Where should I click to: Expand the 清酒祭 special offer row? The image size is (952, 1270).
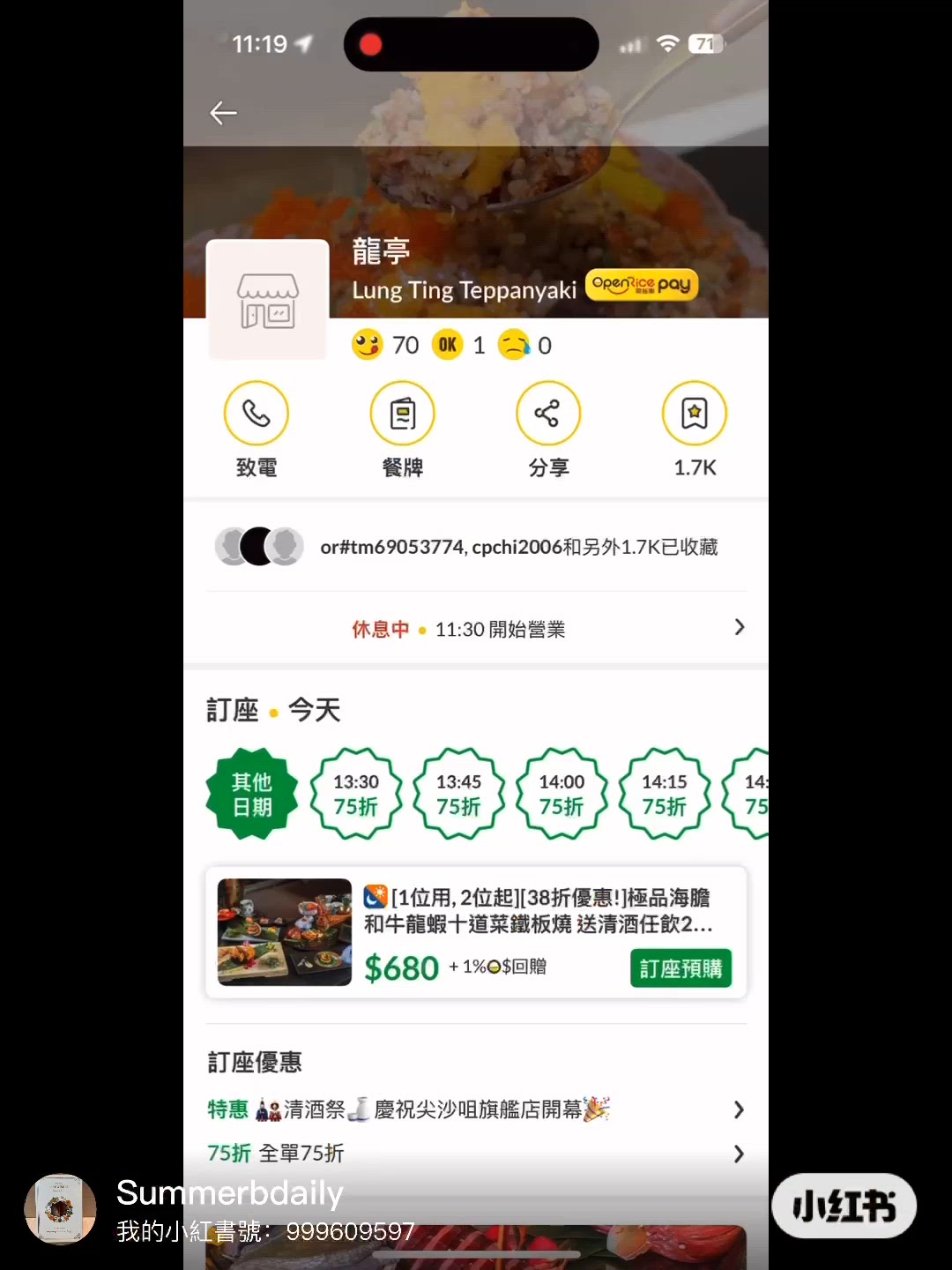476,1109
